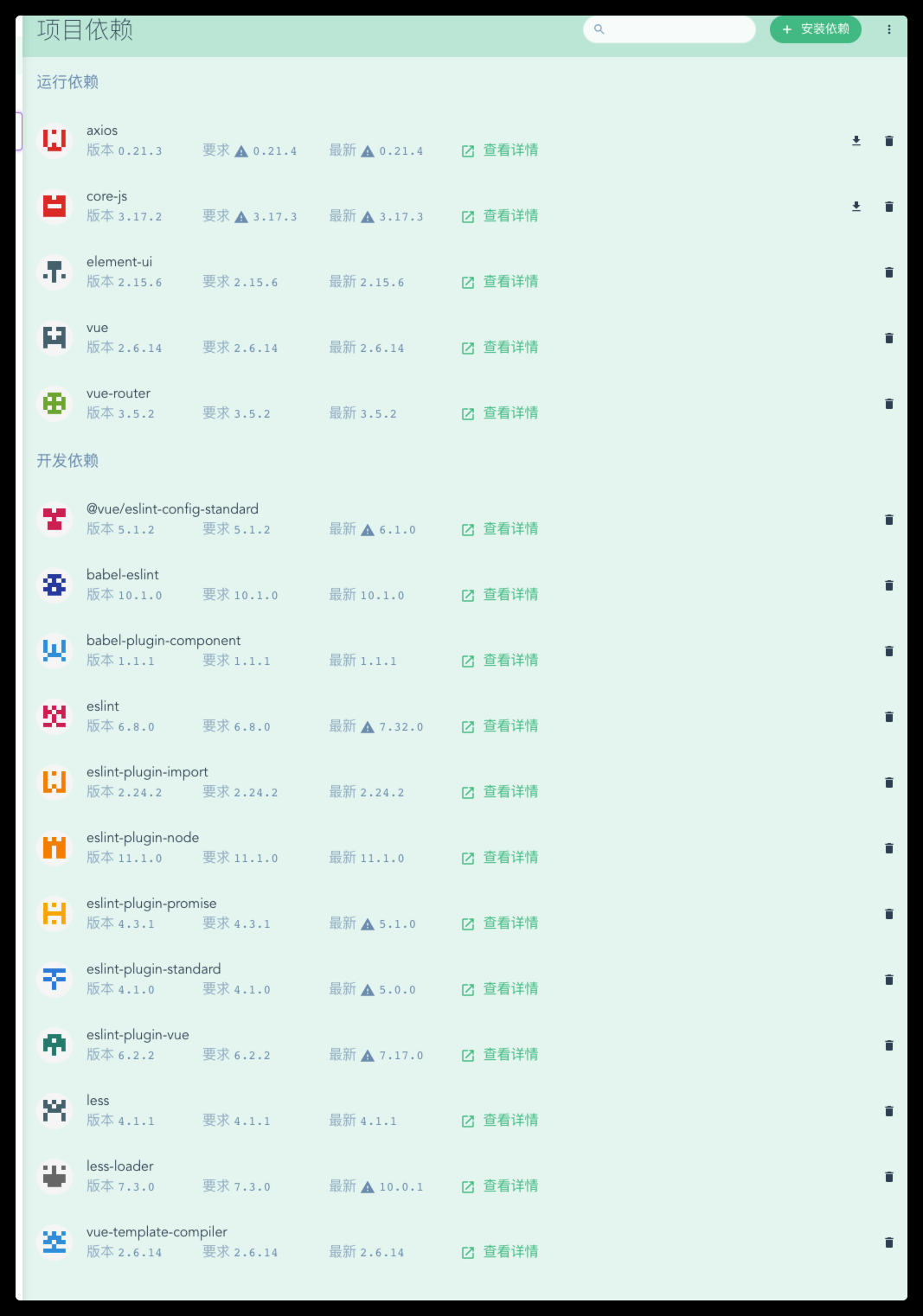This screenshot has height=1316, width=923.
Task: Open 查看详情 for babel-plugin-component
Action: click(x=500, y=661)
